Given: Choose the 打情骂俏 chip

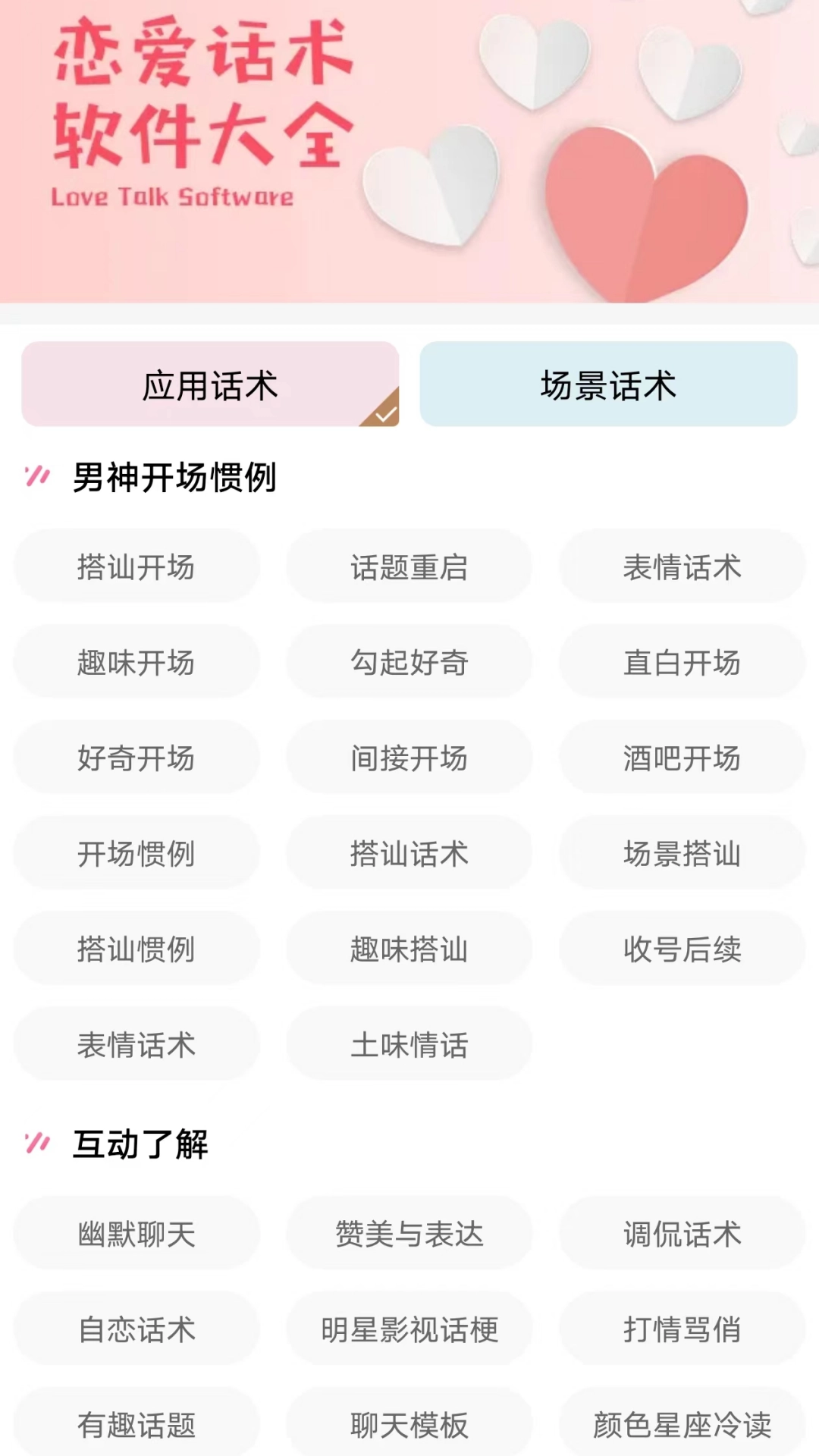Looking at the screenshot, I should pos(682,1329).
